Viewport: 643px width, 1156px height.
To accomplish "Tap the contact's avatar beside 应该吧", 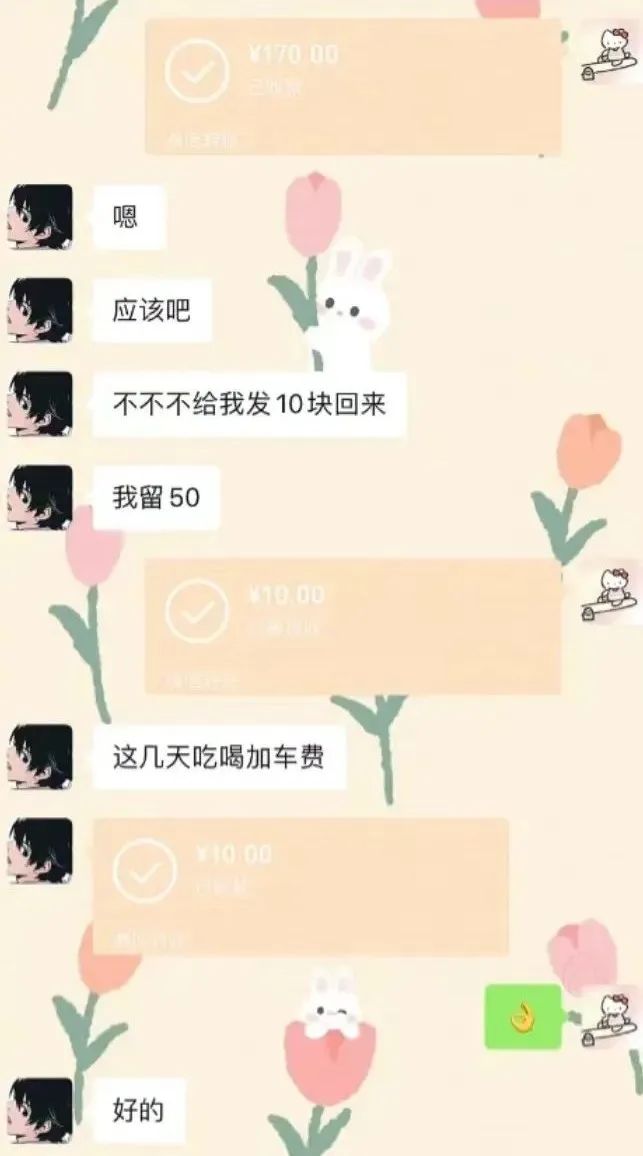I will click(x=41, y=310).
